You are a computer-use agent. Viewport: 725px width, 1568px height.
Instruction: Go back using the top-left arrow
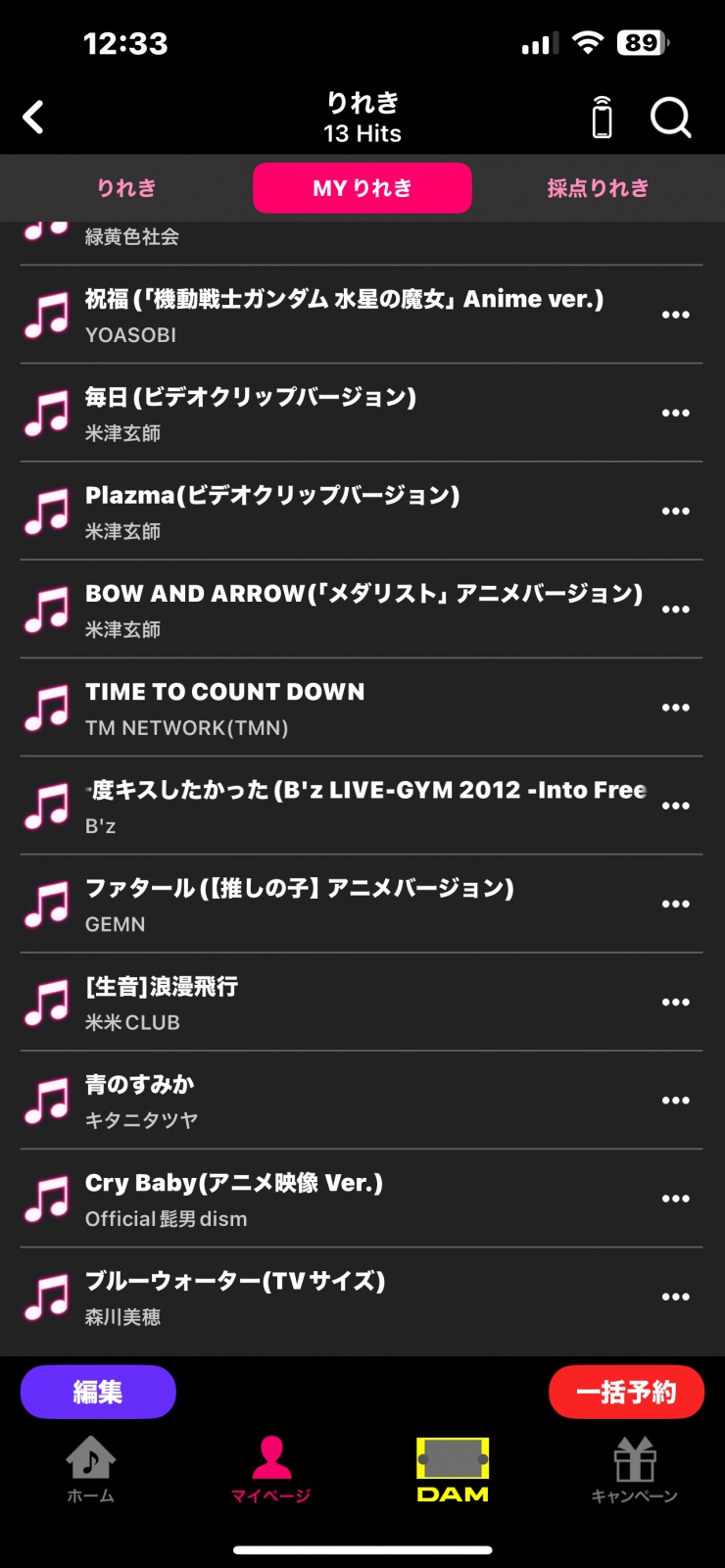33,118
